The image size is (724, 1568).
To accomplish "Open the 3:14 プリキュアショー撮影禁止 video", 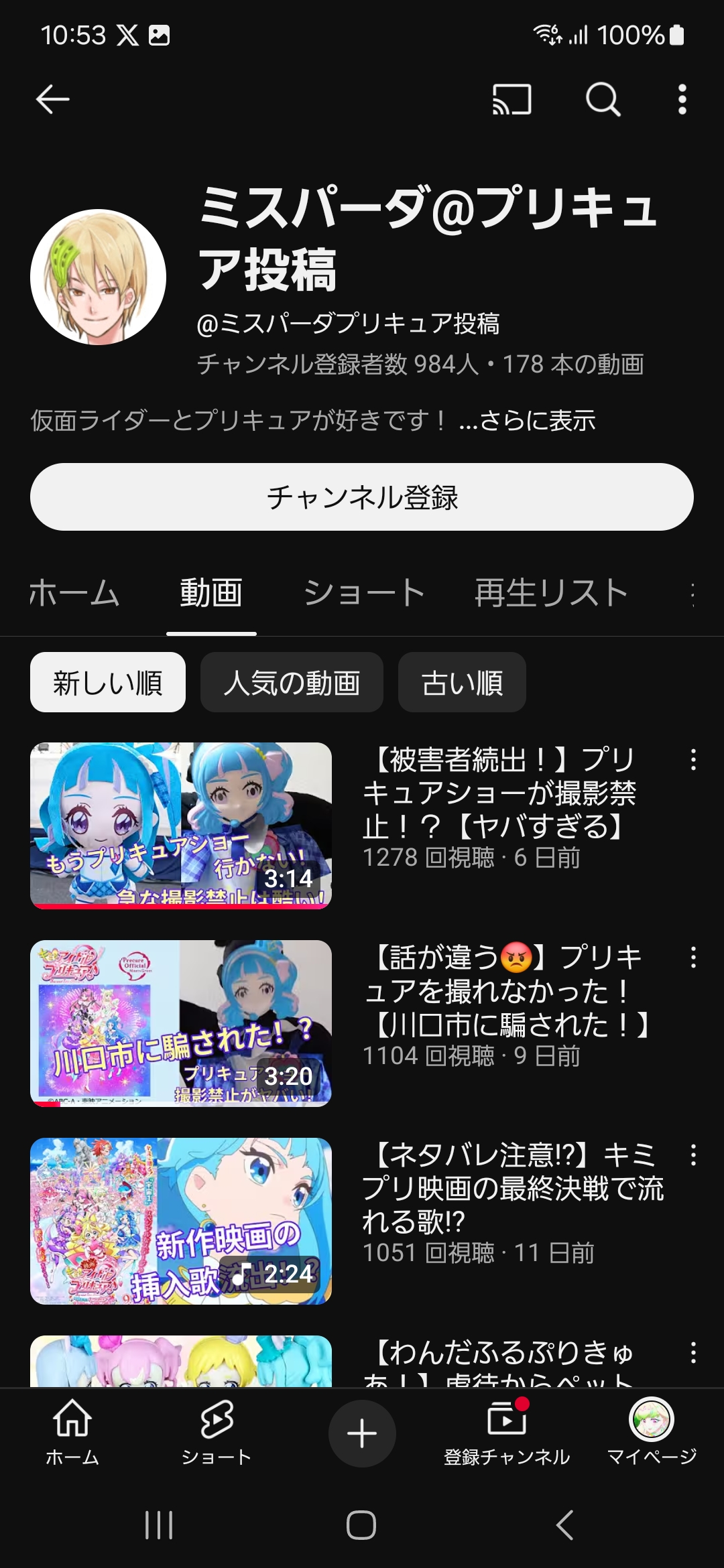I will (x=181, y=826).
